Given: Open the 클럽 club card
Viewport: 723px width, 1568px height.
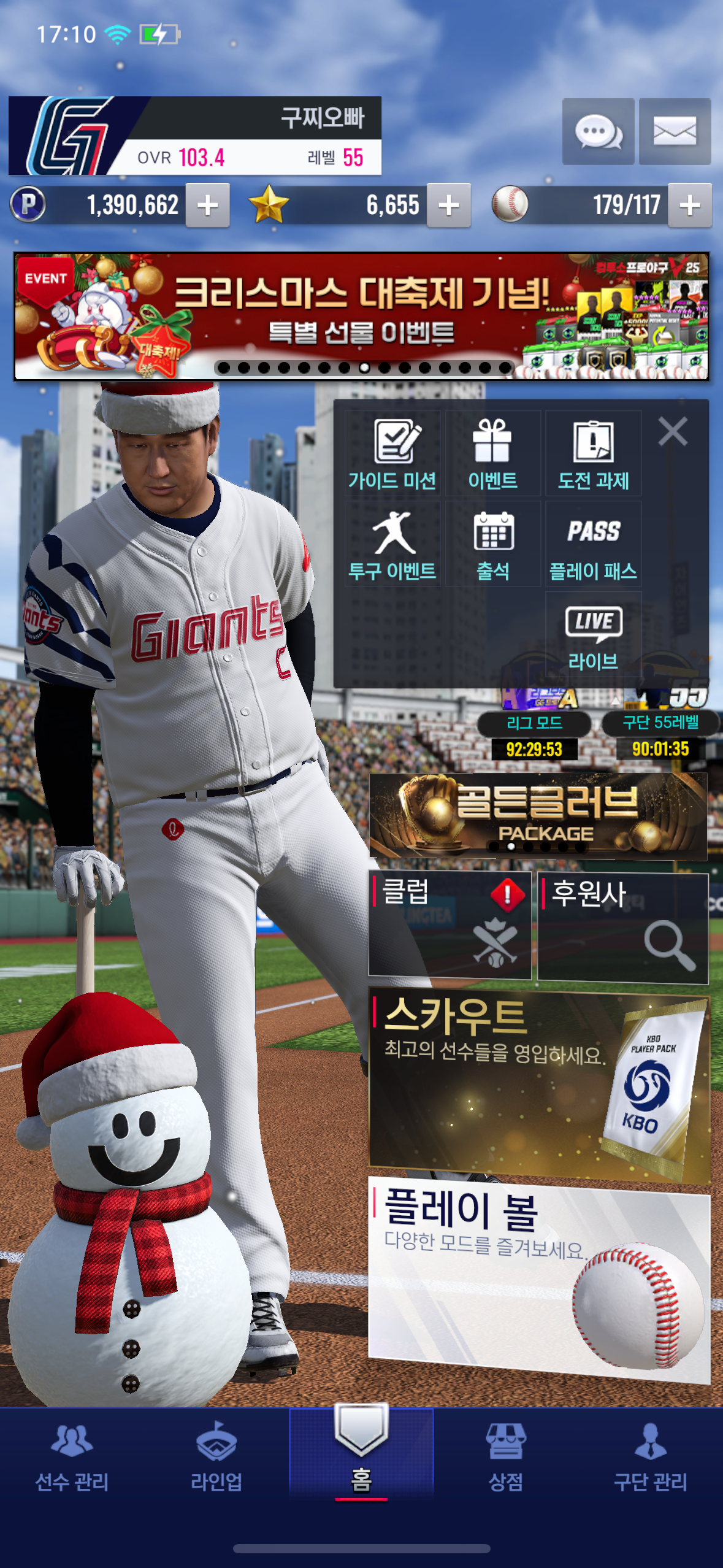Looking at the screenshot, I should click(x=449, y=924).
